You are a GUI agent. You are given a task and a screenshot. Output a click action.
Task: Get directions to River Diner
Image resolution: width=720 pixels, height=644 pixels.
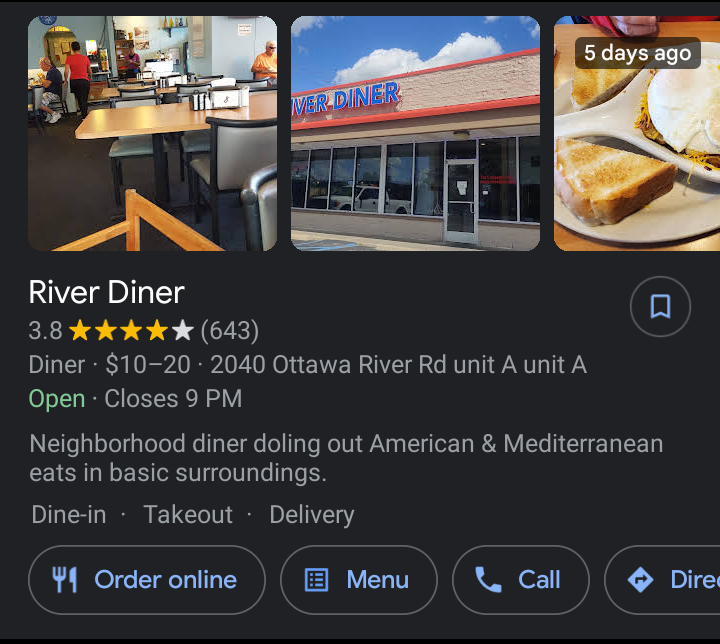tap(665, 580)
